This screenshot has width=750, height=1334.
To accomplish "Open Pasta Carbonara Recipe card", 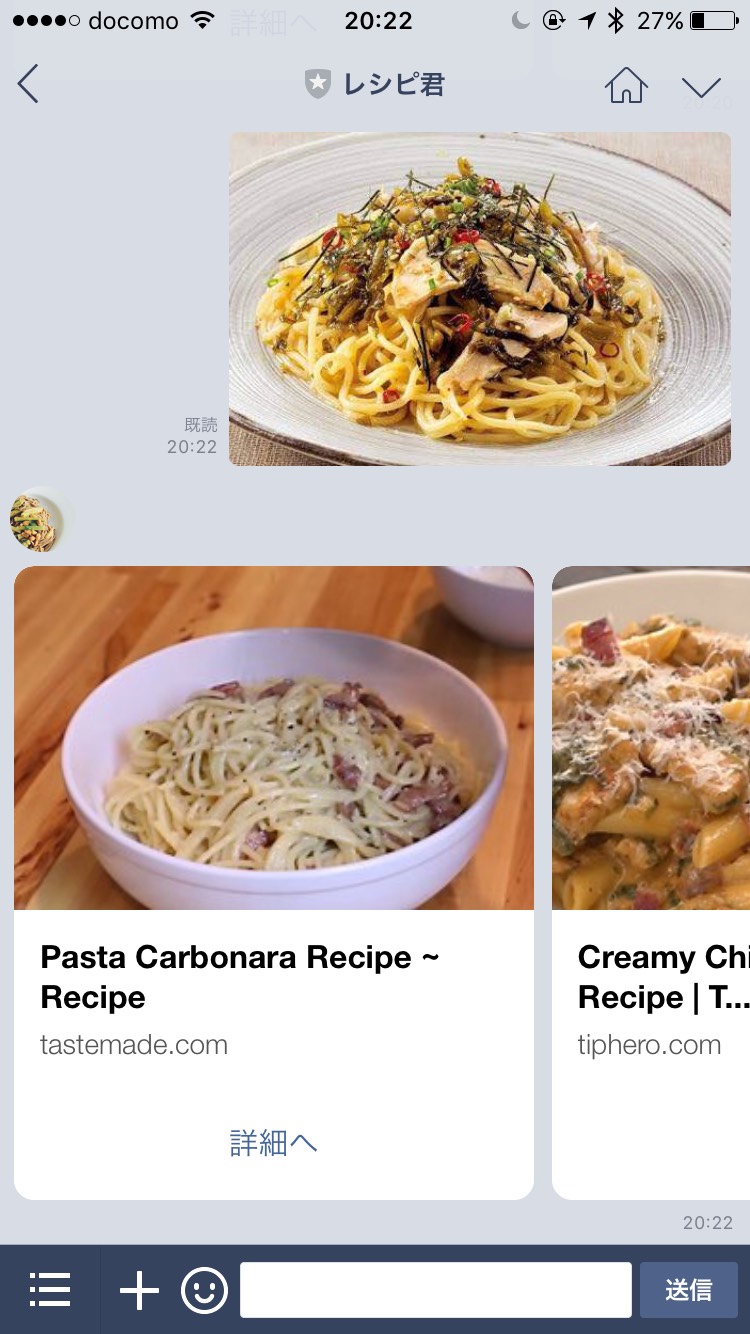I will 273,760.
